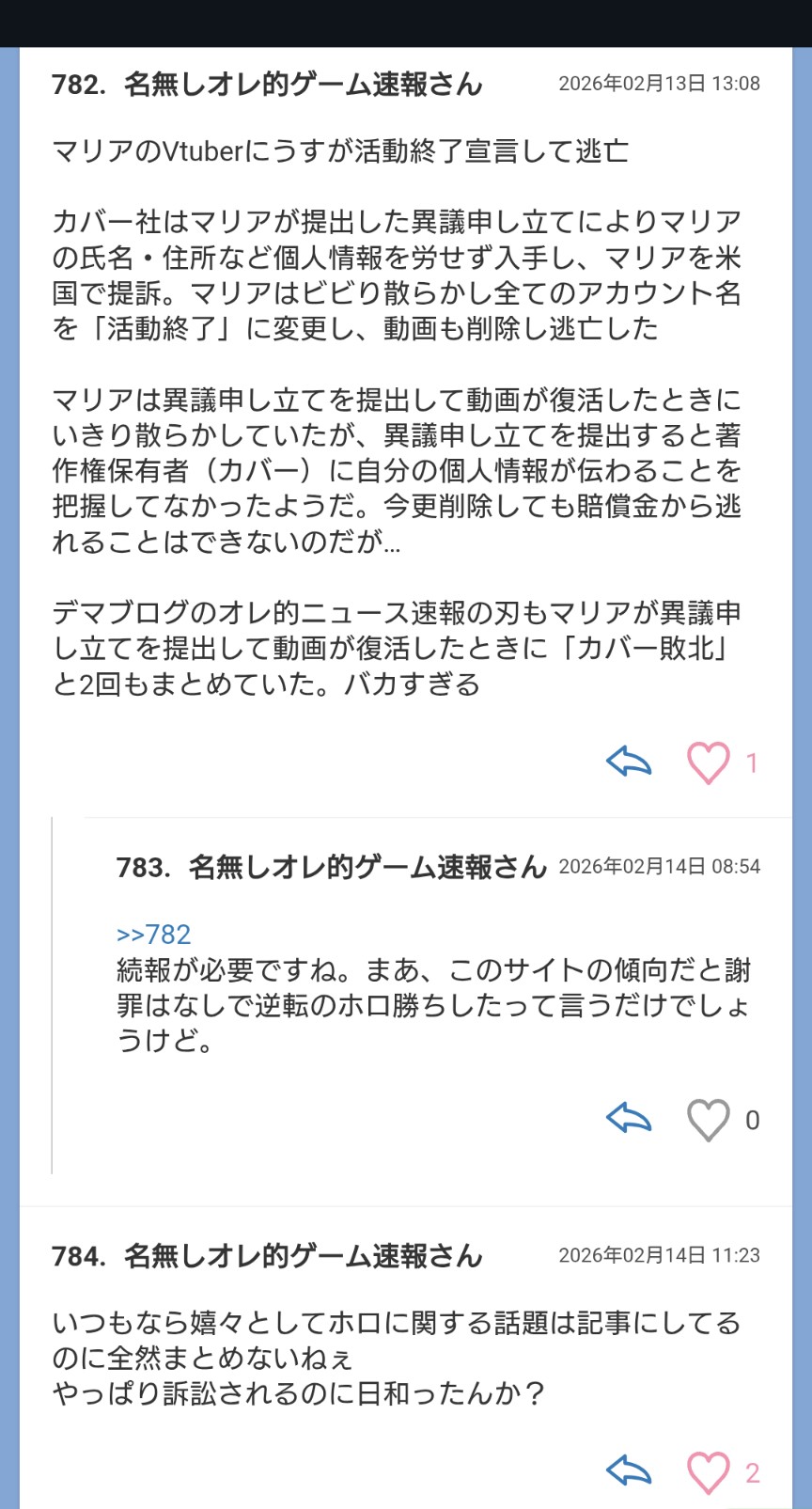The width and height of the screenshot is (812, 1509).
Task: Reply to comment 782
Action: click(629, 762)
